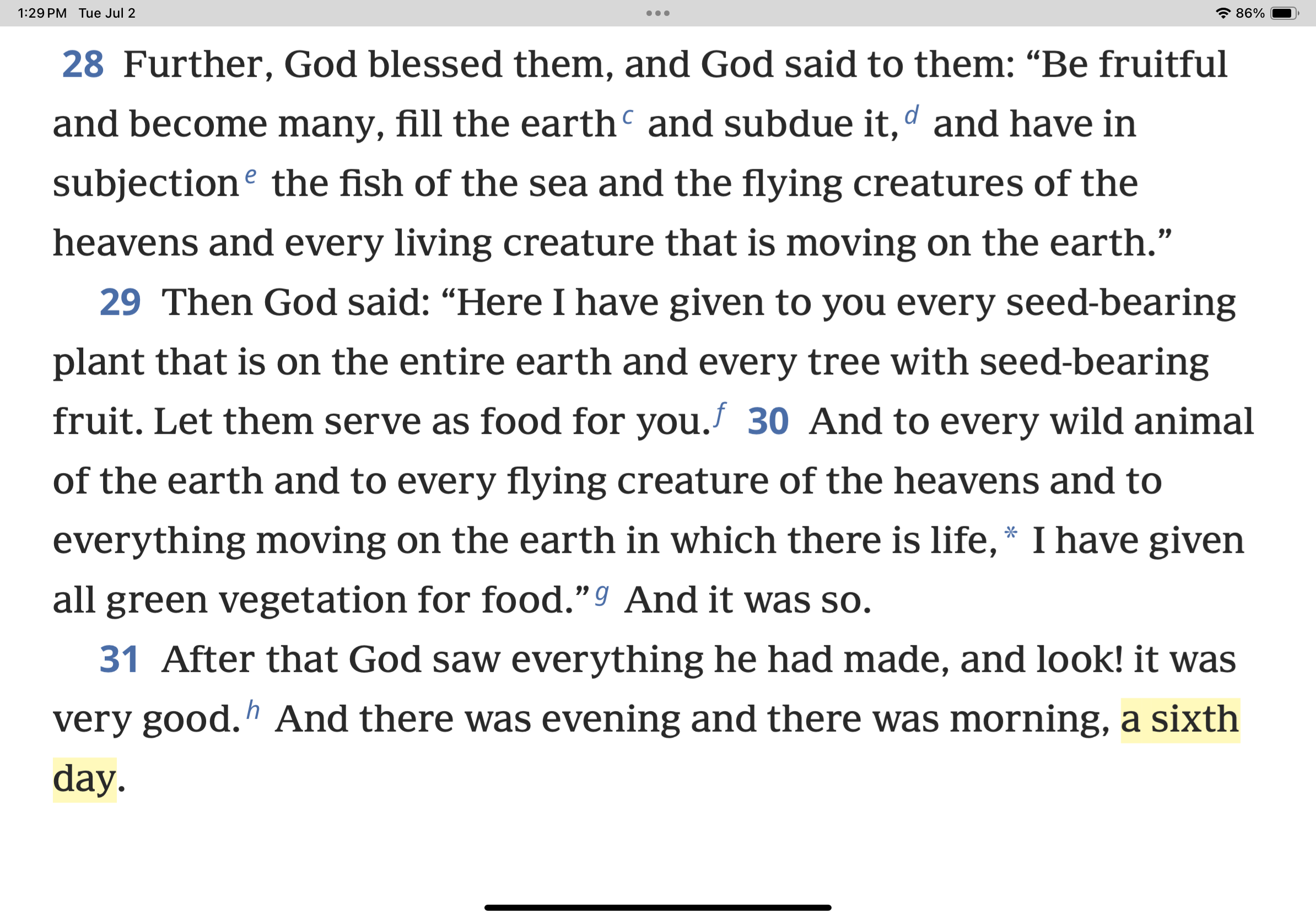Open cross-reference h after 'very good'
This screenshot has width=1316, height=919.
tap(253, 710)
